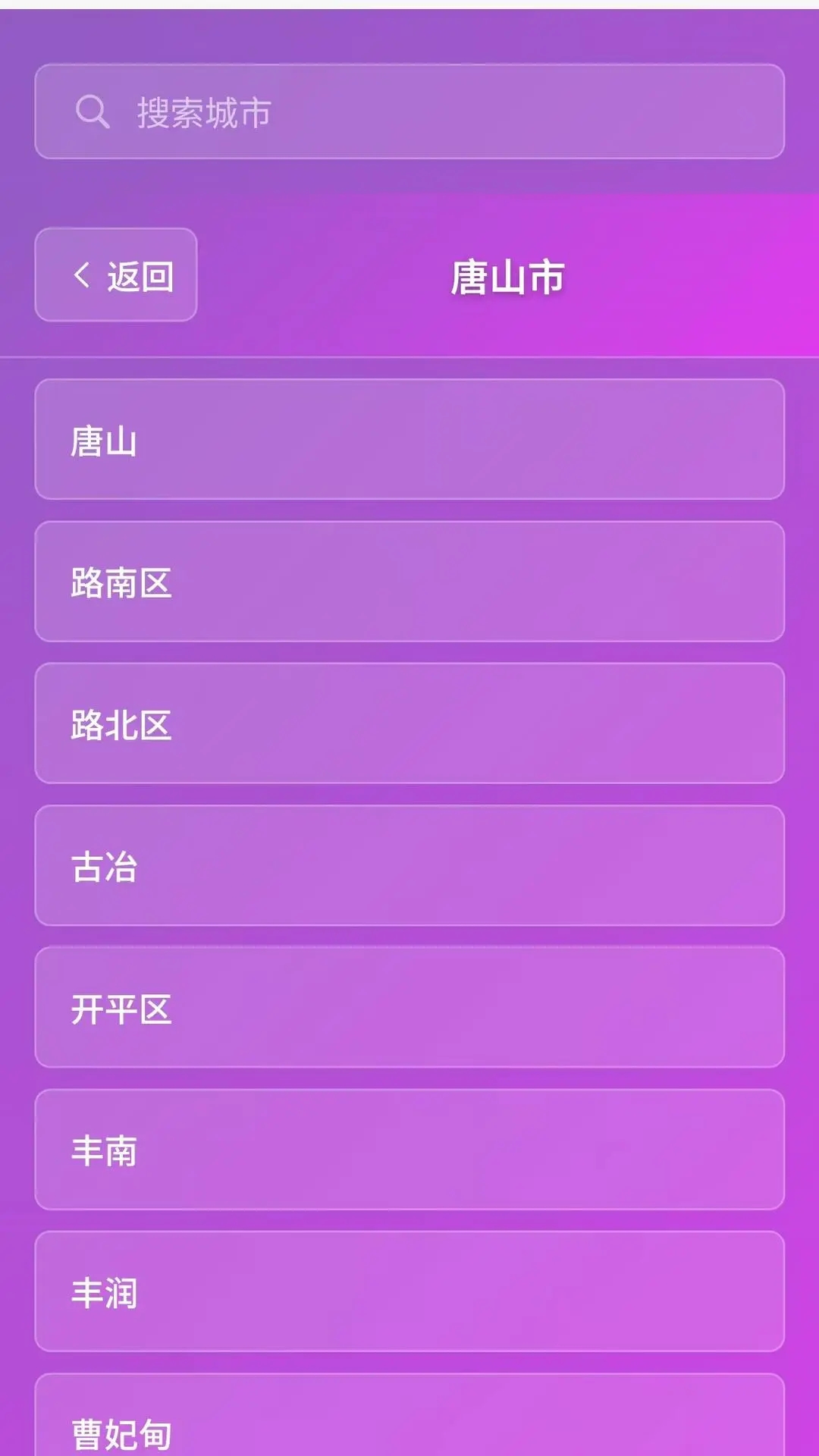This screenshot has height=1456, width=819.
Task: Tap the 搜索城市 search field
Action: [x=409, y=111]
